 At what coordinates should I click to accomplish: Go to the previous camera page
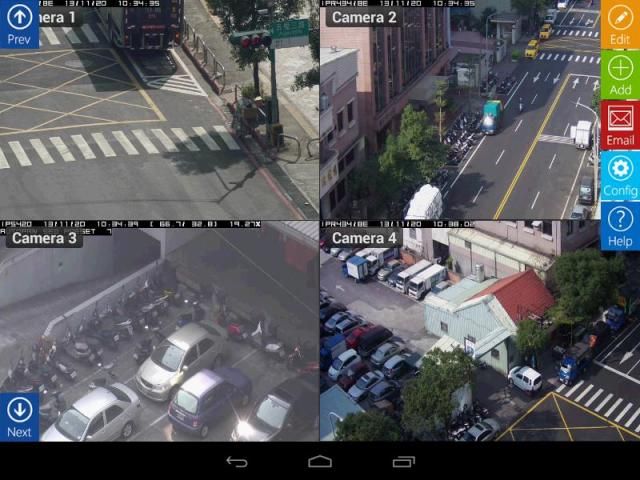[x=19, y=25]
